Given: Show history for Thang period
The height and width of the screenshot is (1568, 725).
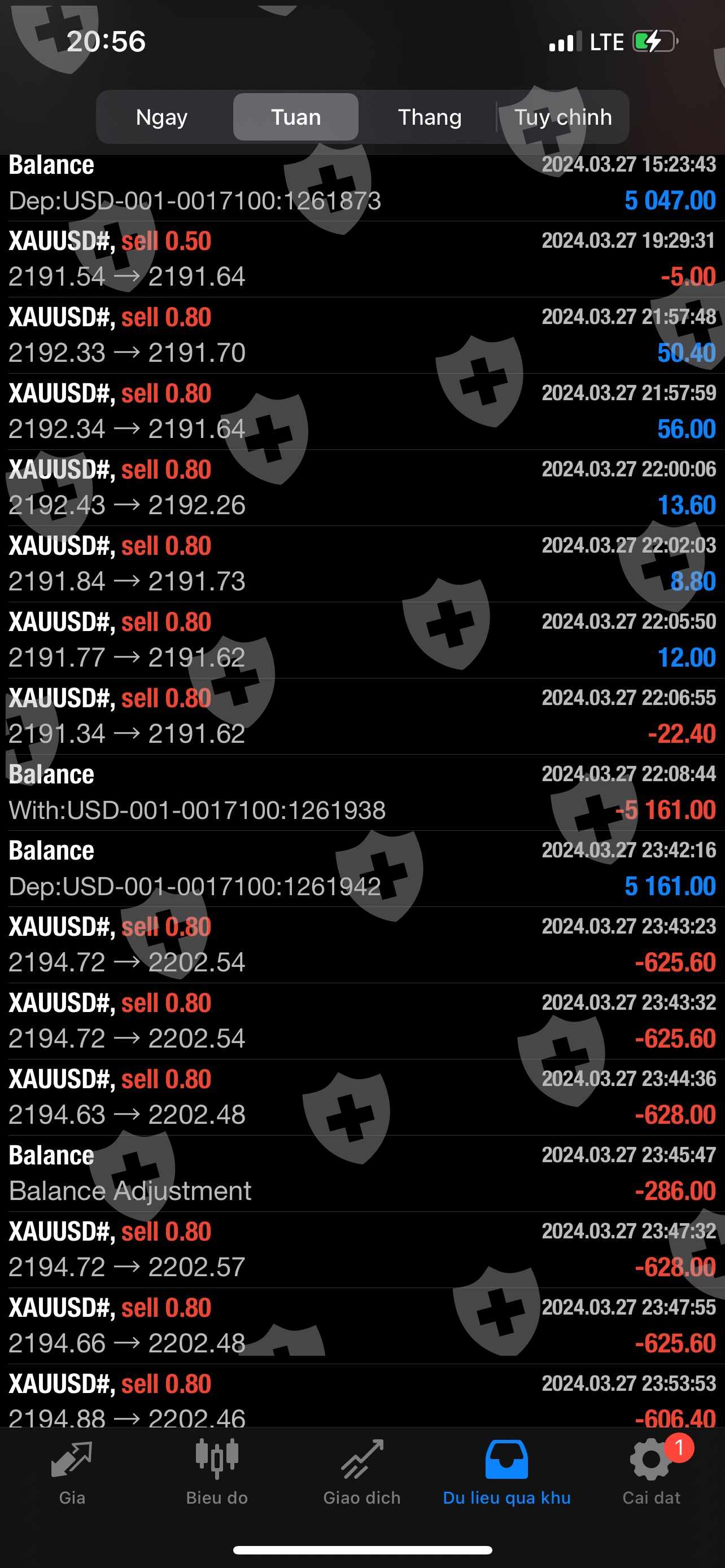Looking at the screenshot, I should coord(430,117).
